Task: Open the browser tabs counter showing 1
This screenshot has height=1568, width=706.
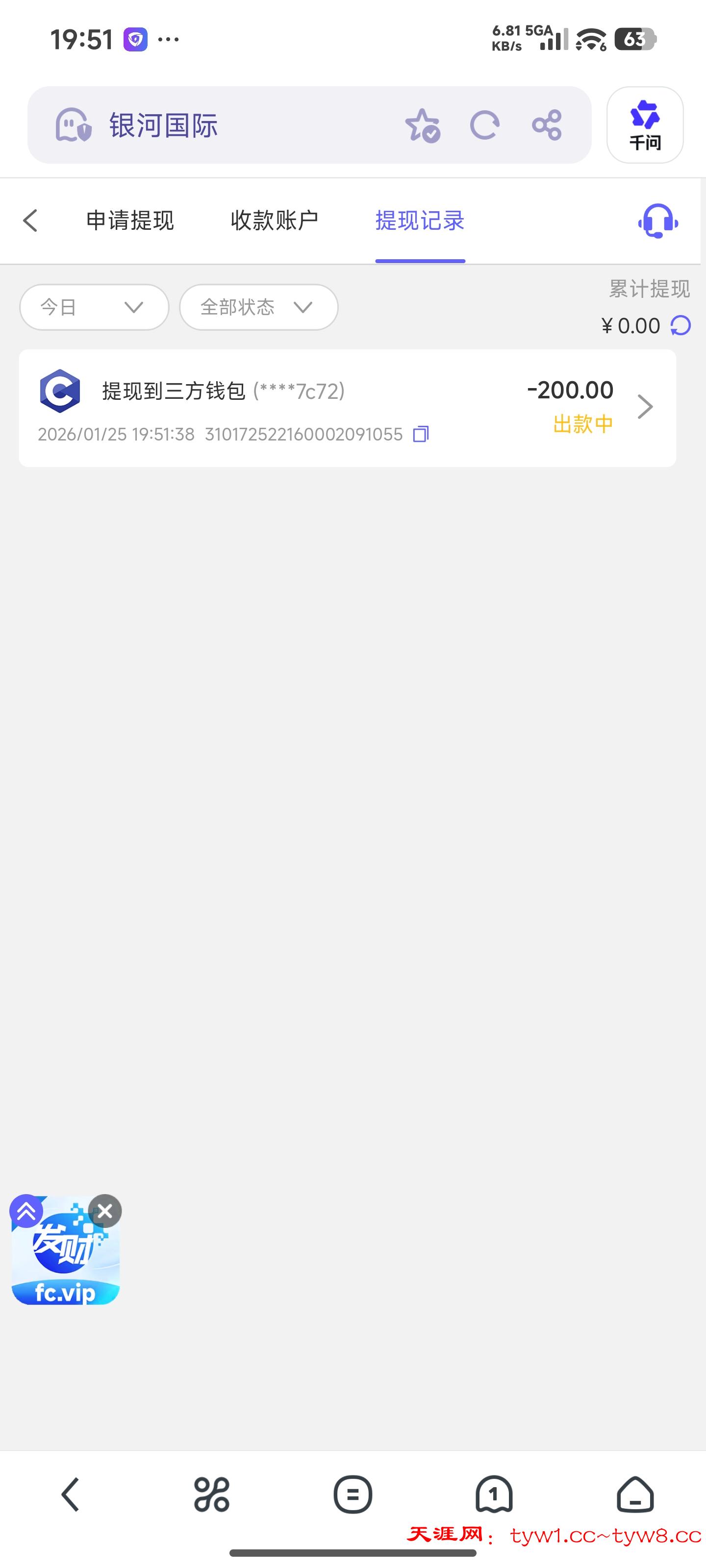Action: tap(493, 1494)
